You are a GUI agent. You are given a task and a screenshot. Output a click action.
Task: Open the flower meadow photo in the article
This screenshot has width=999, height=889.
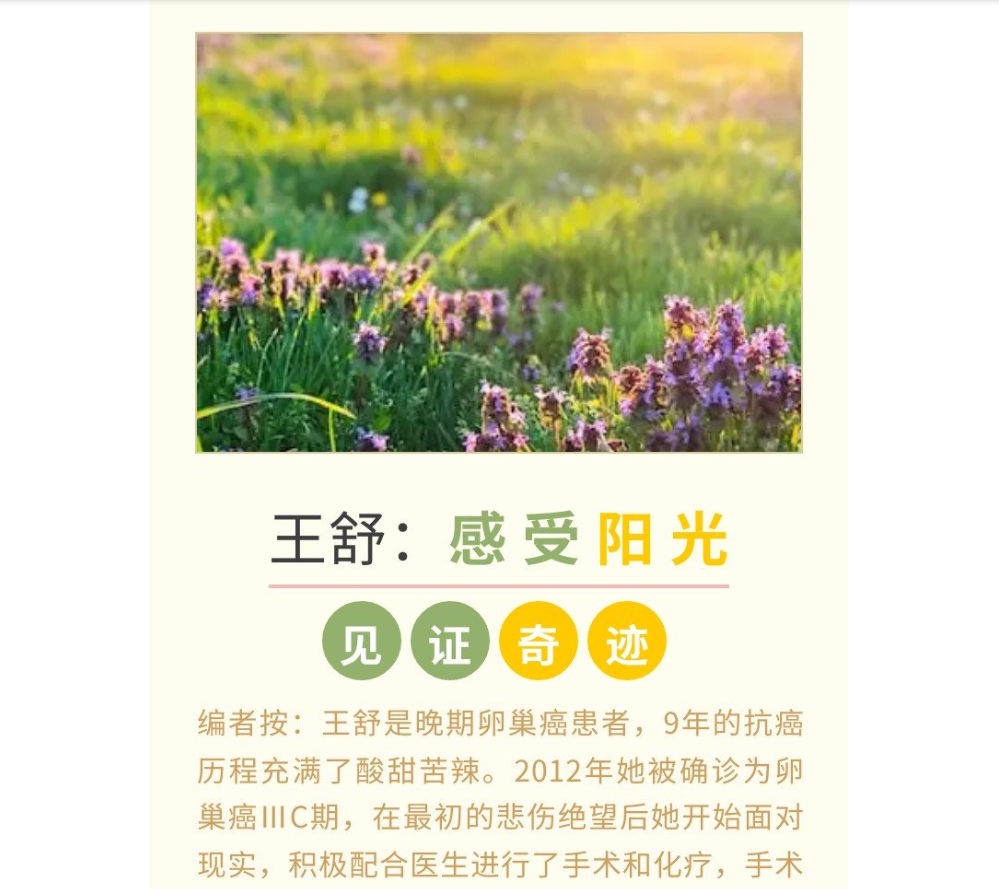(x=498, y=242)
